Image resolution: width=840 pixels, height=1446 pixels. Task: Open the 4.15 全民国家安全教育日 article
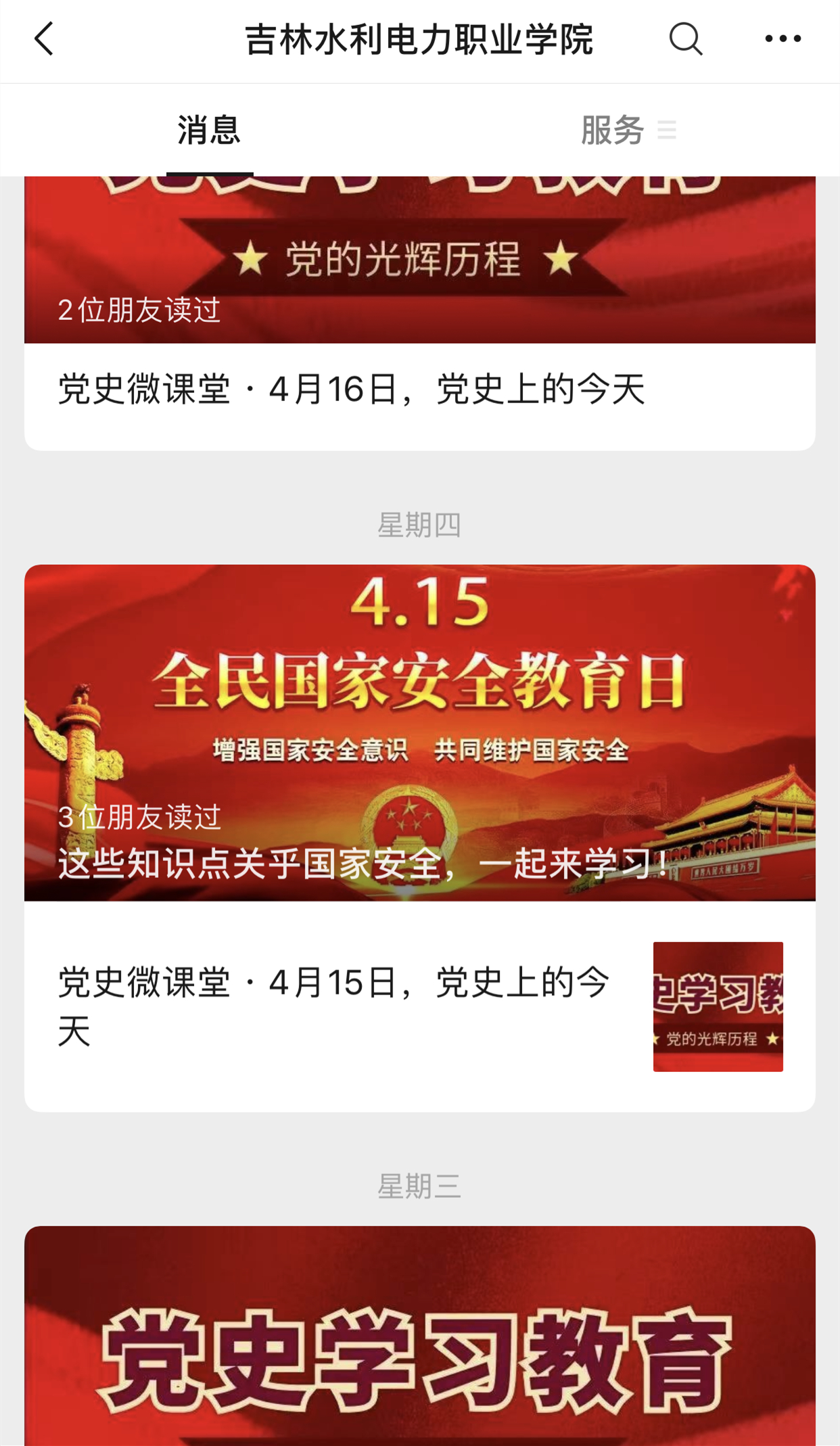tap(419, 732)
